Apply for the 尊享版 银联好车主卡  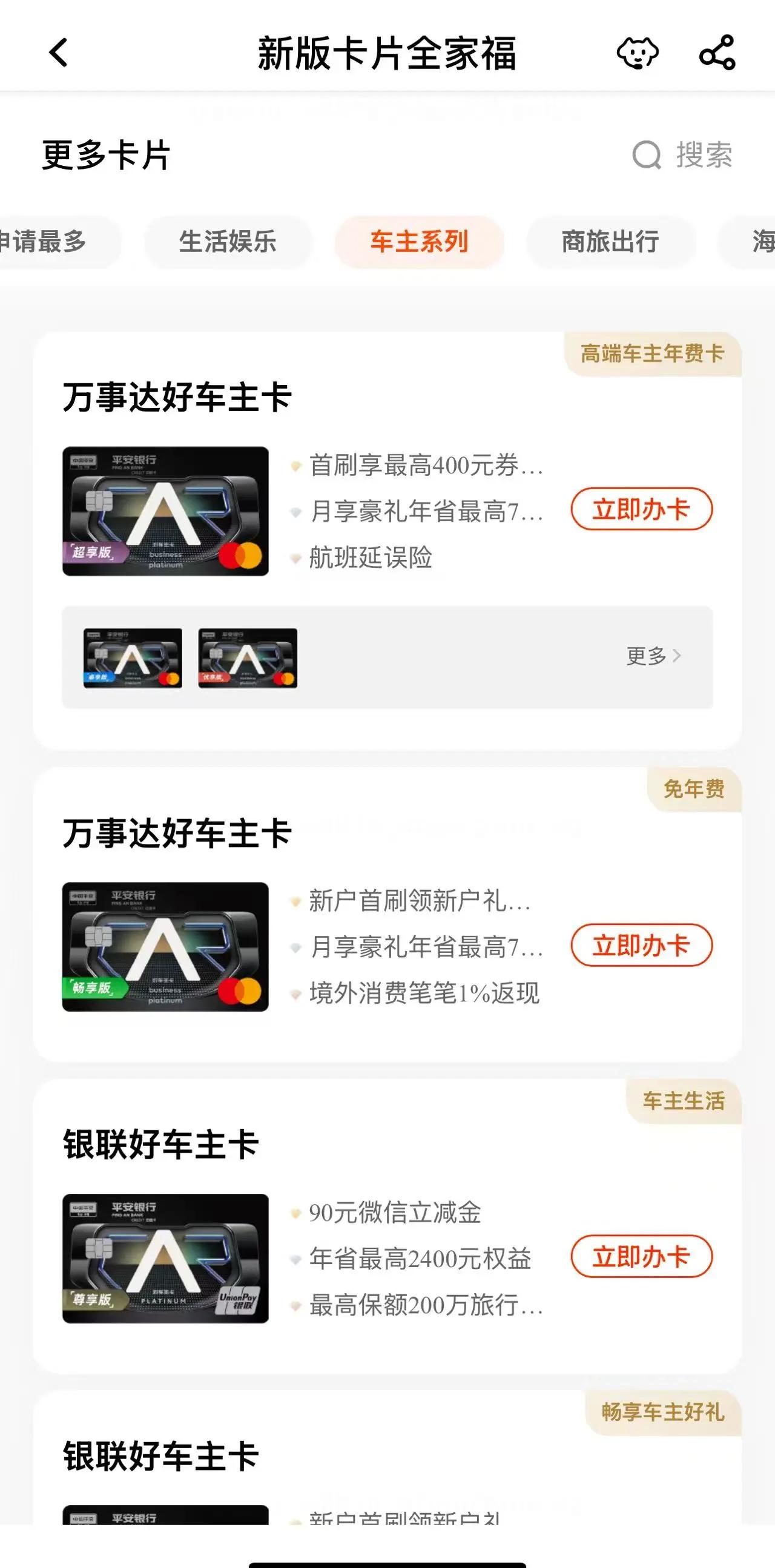pyautogui.click(x=641, y=1256)
